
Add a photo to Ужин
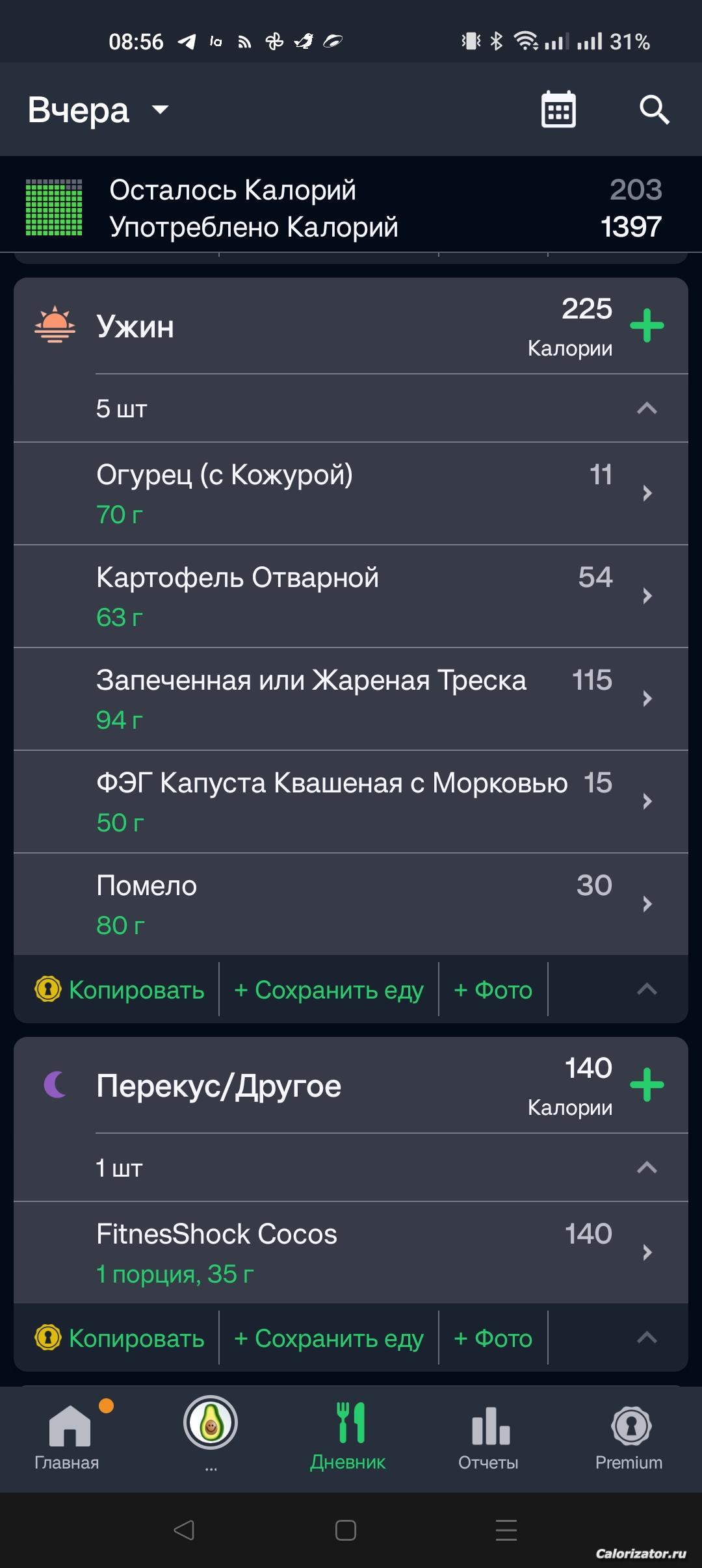tap(493, 989)
